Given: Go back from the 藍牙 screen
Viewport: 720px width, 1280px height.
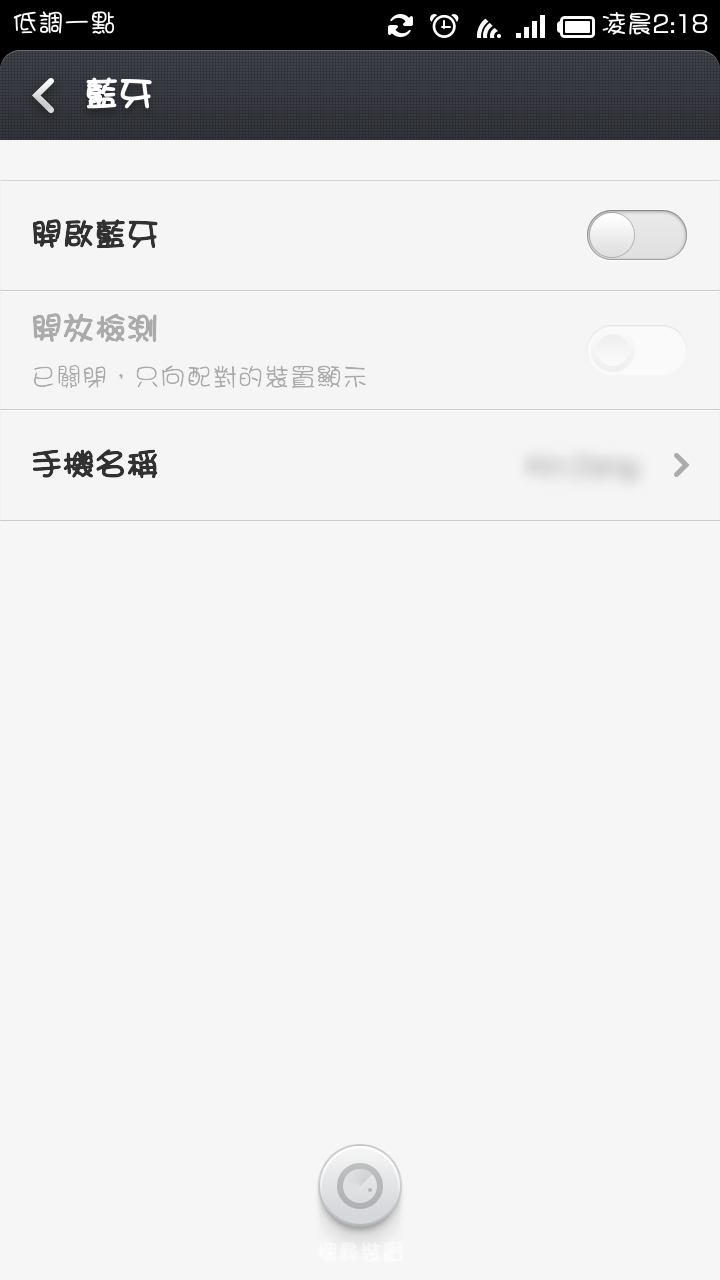Looking at the screenshot, I should pos(43,96).
